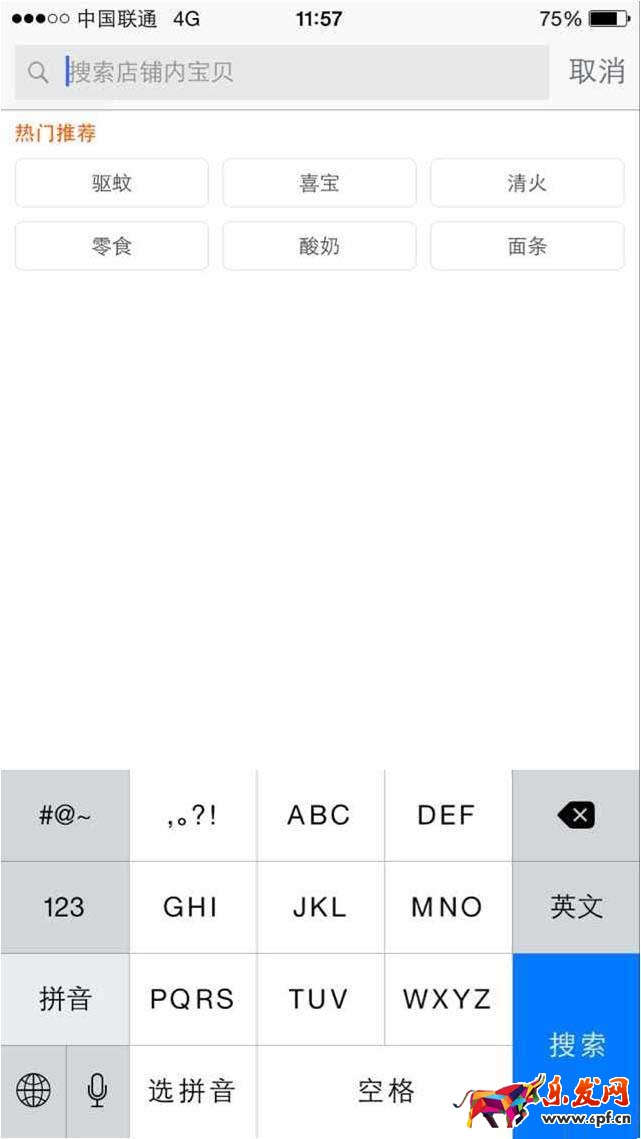Tap the backspace key on the keyboard
The height and width of the screenshot is (1139, 641).
[576, 816]
